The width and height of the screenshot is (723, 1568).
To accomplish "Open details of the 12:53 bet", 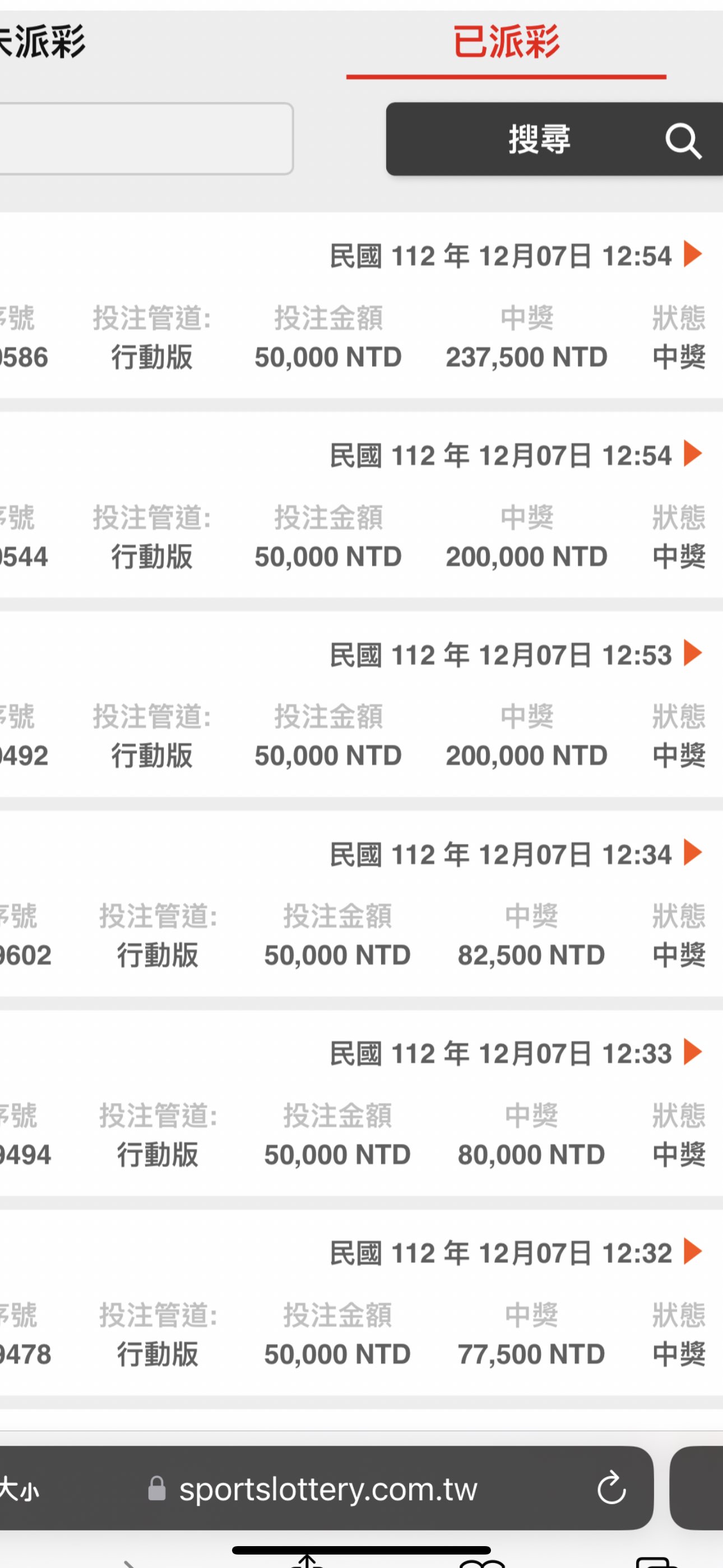I will [x=693, y=654].
